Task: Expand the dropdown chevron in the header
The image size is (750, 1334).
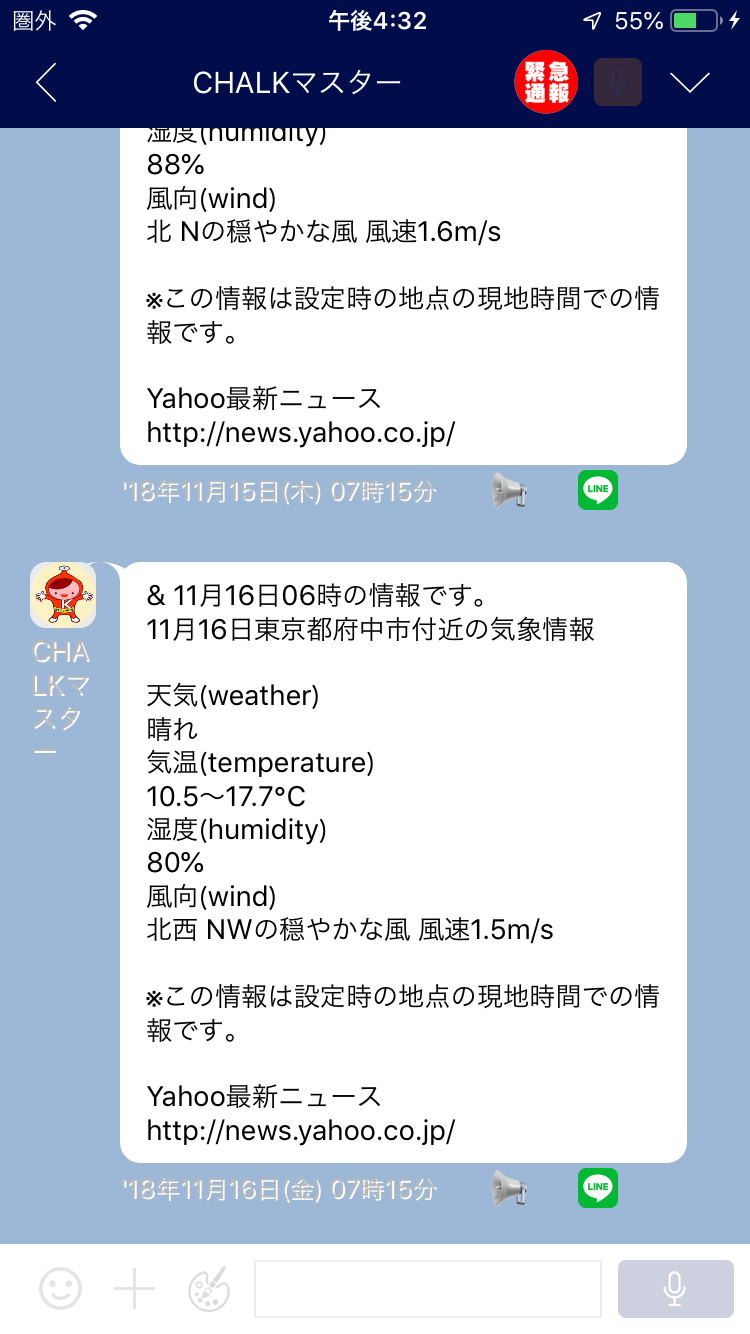Action: (690, 83)
